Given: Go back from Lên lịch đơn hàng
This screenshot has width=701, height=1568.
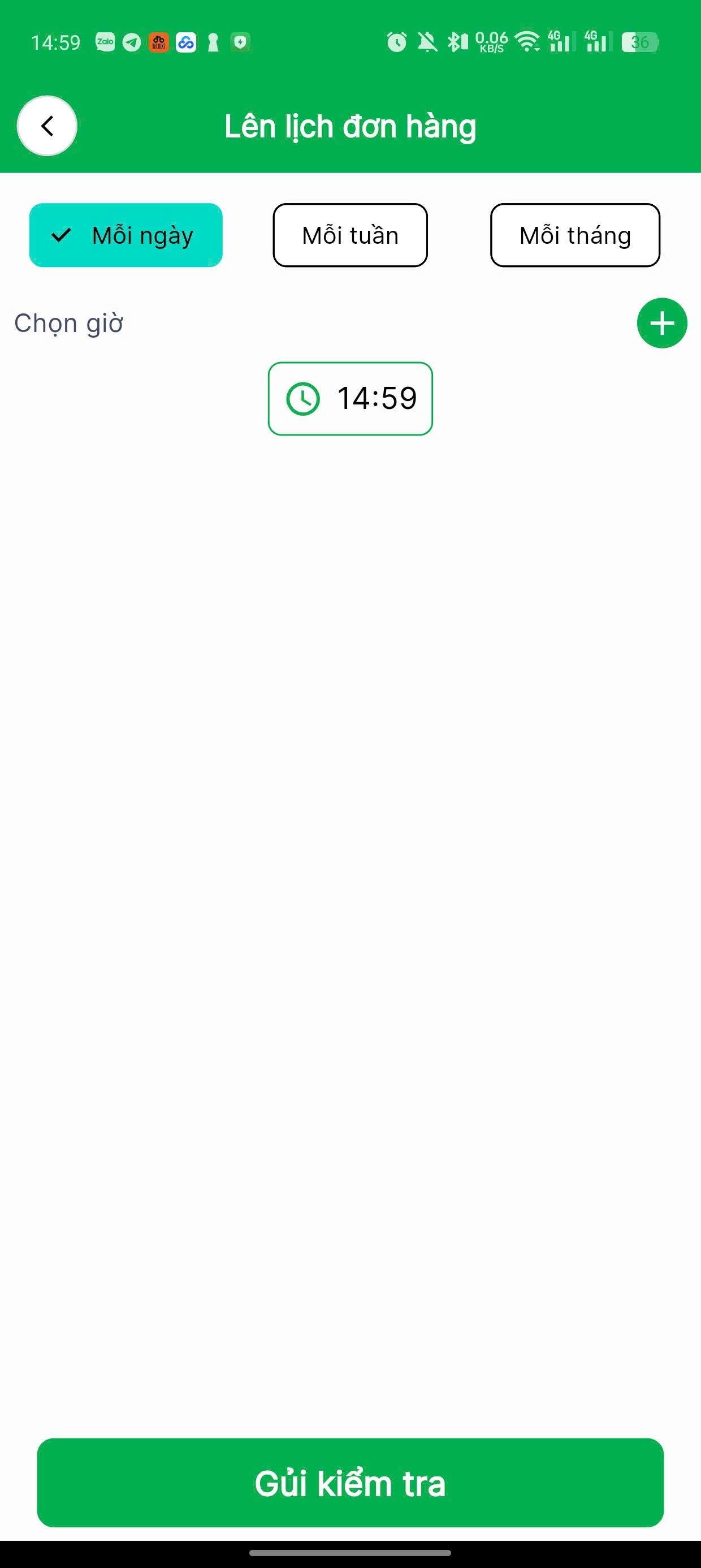Looking at the screenshot, I should [x=47, y=126].
